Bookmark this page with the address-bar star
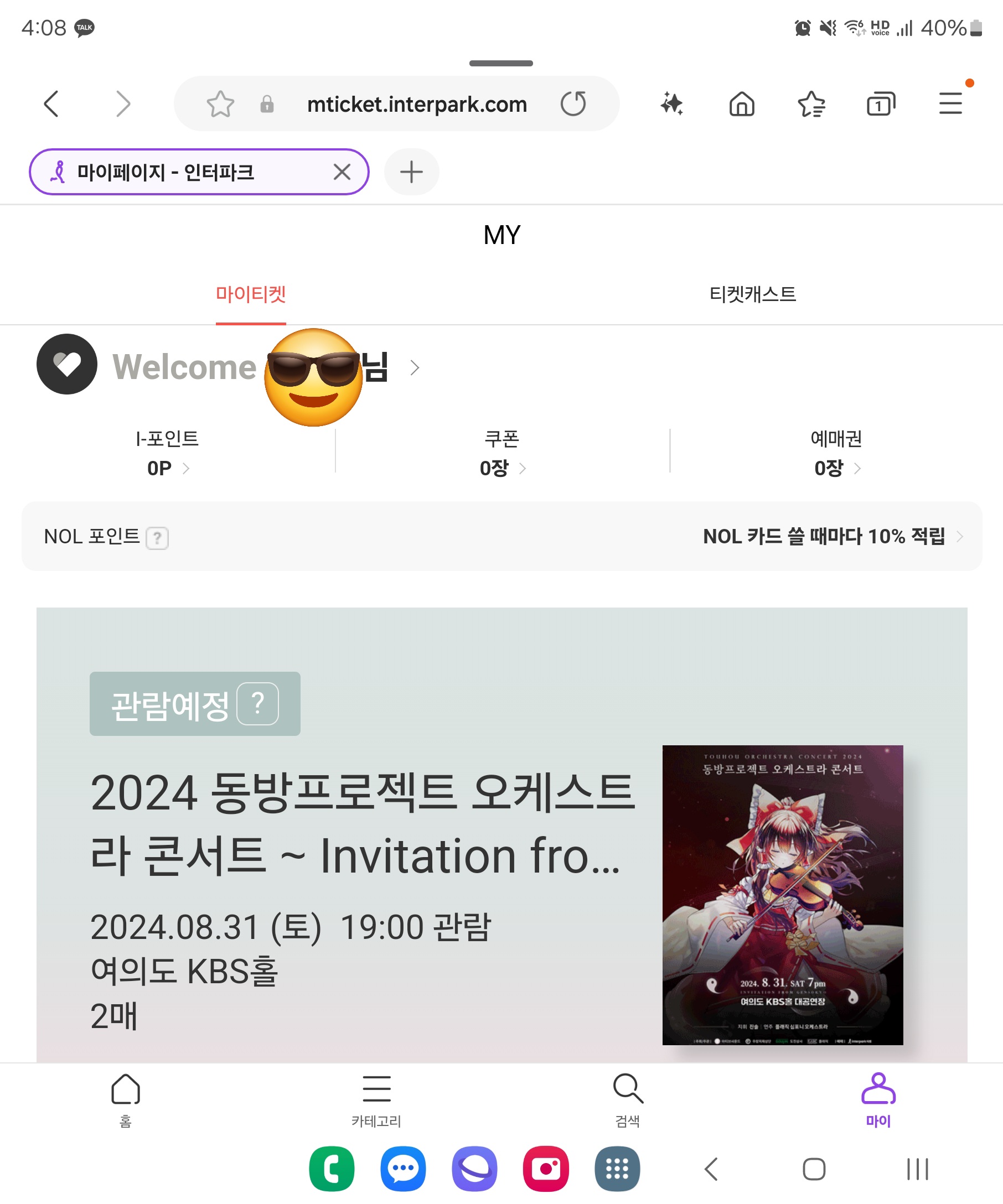The width and height of the screenshot is (1003, 1204). 220,105
